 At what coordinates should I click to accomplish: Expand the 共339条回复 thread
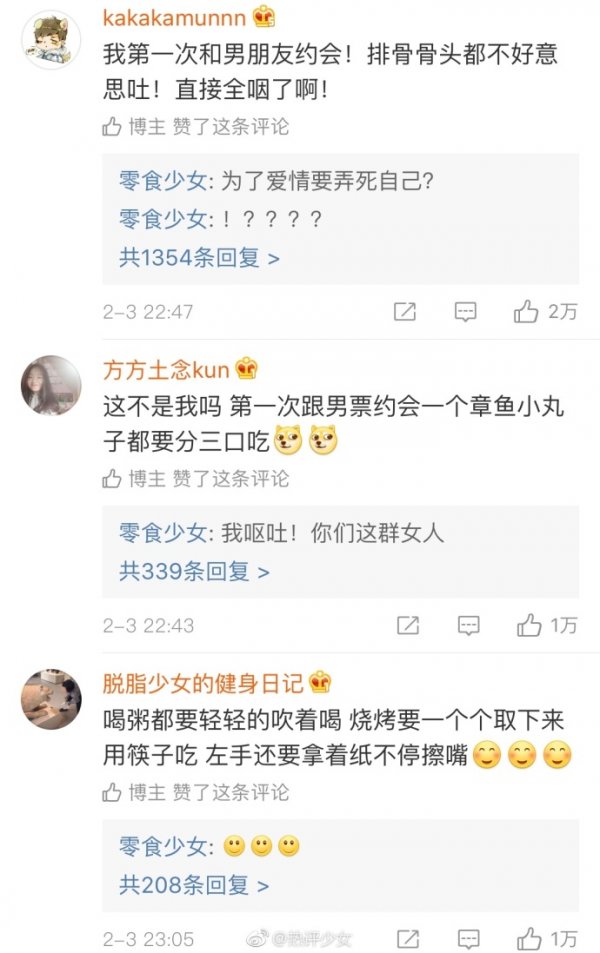194,571
